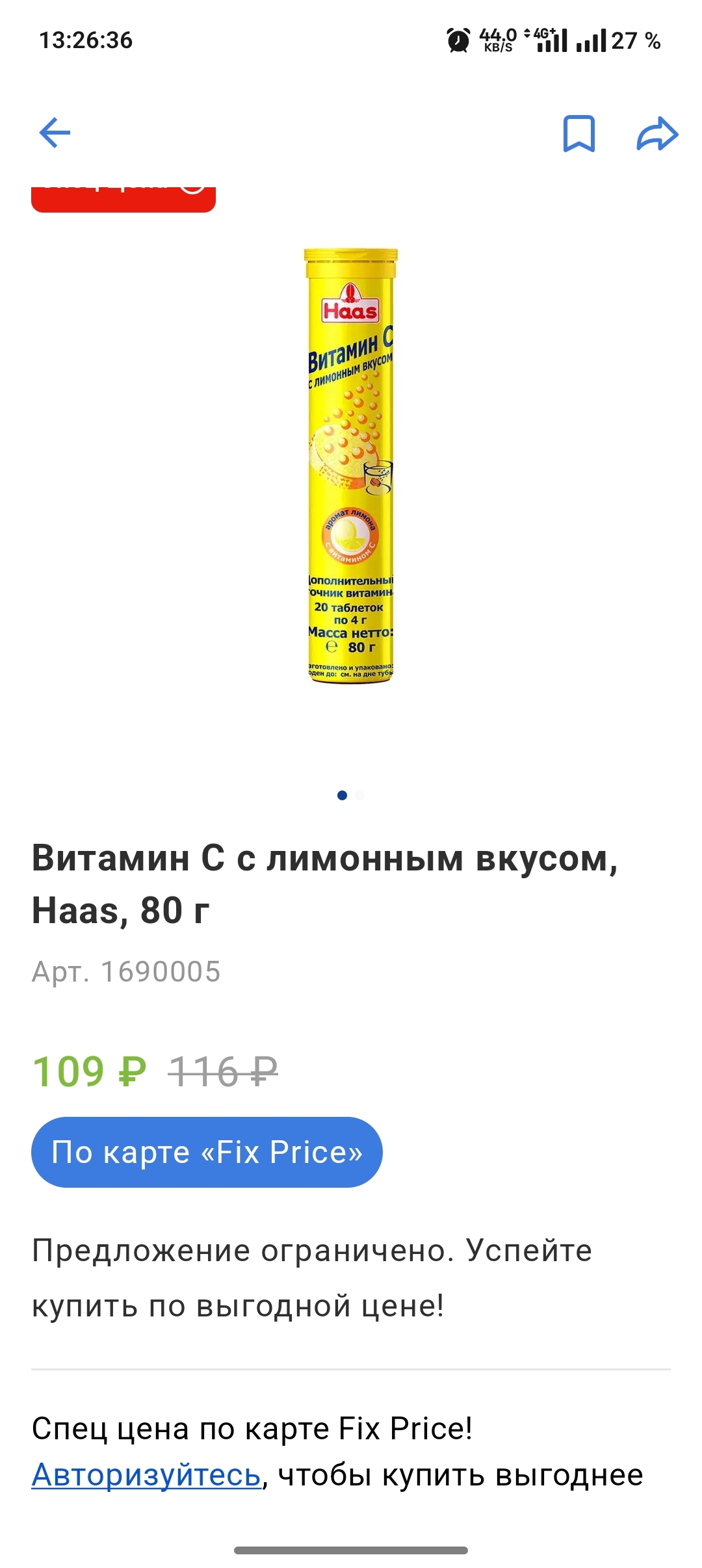Share this product page

point(657,134)
